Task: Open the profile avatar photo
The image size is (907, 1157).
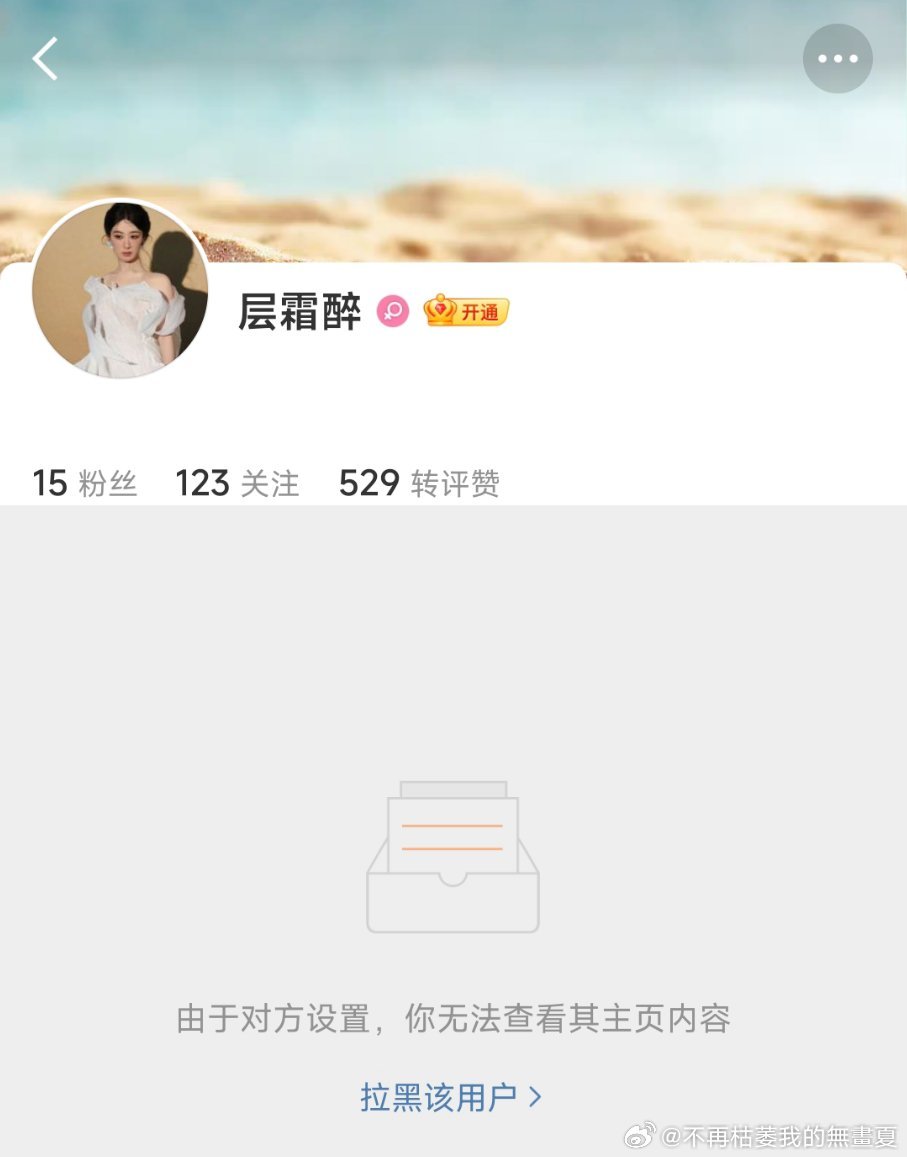Action: (x=122, y=290)
